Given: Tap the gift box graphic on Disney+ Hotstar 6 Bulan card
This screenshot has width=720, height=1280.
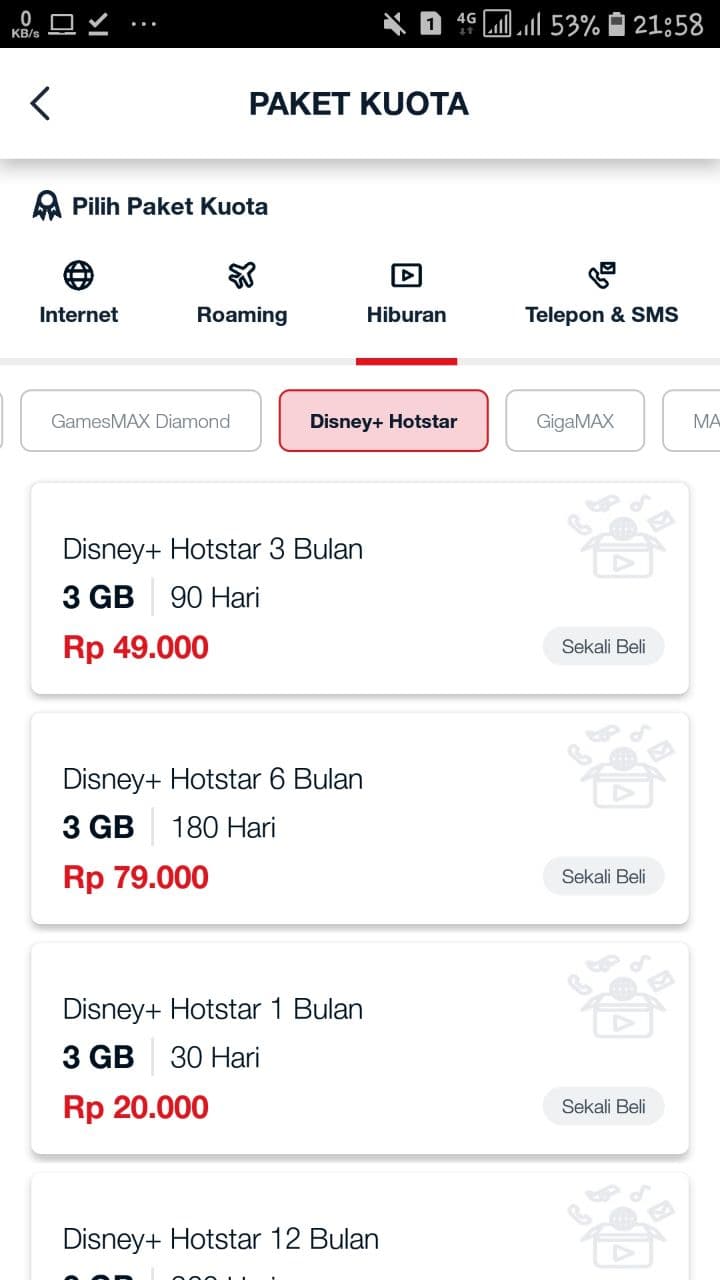Looking at the screenshot, I should [x=620, y=767].
